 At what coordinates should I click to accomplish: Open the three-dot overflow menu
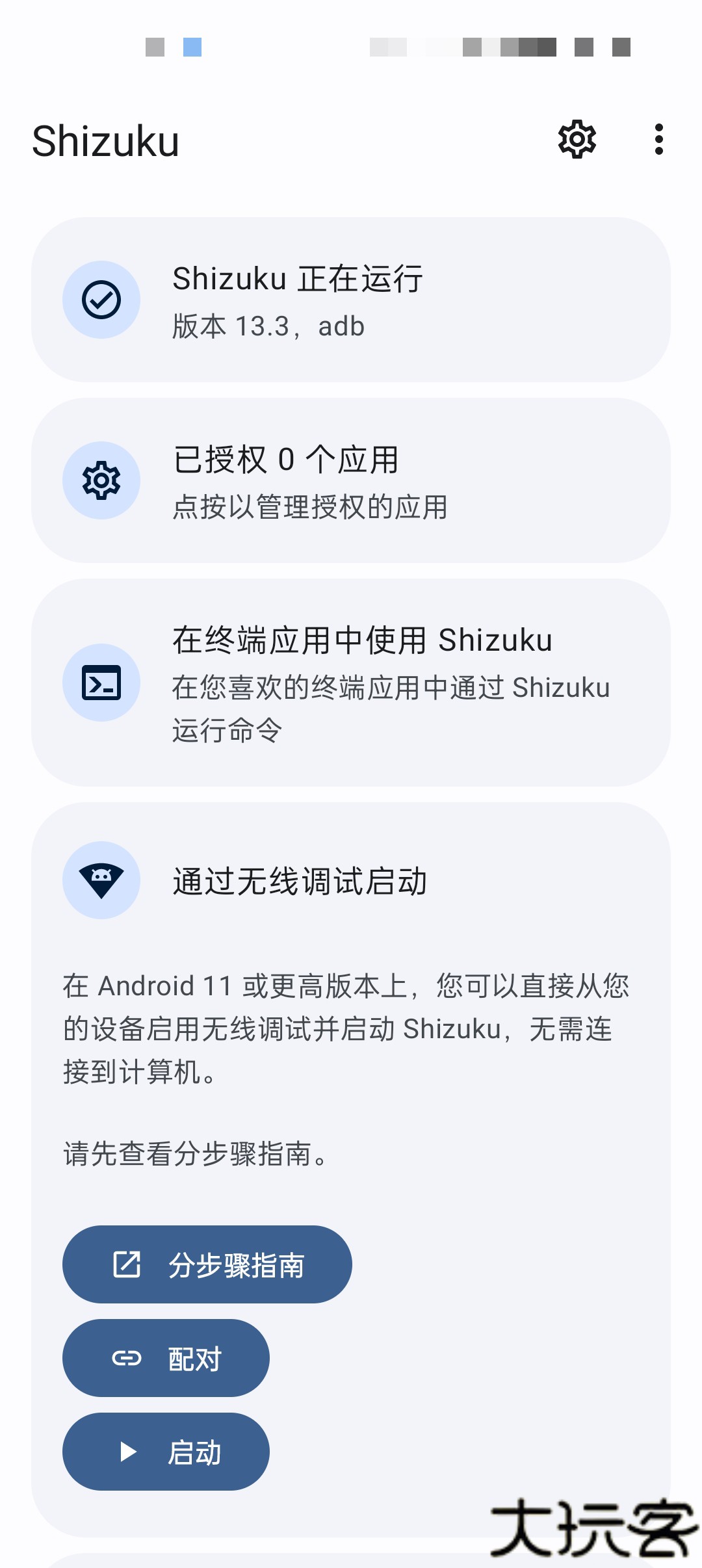659,139
